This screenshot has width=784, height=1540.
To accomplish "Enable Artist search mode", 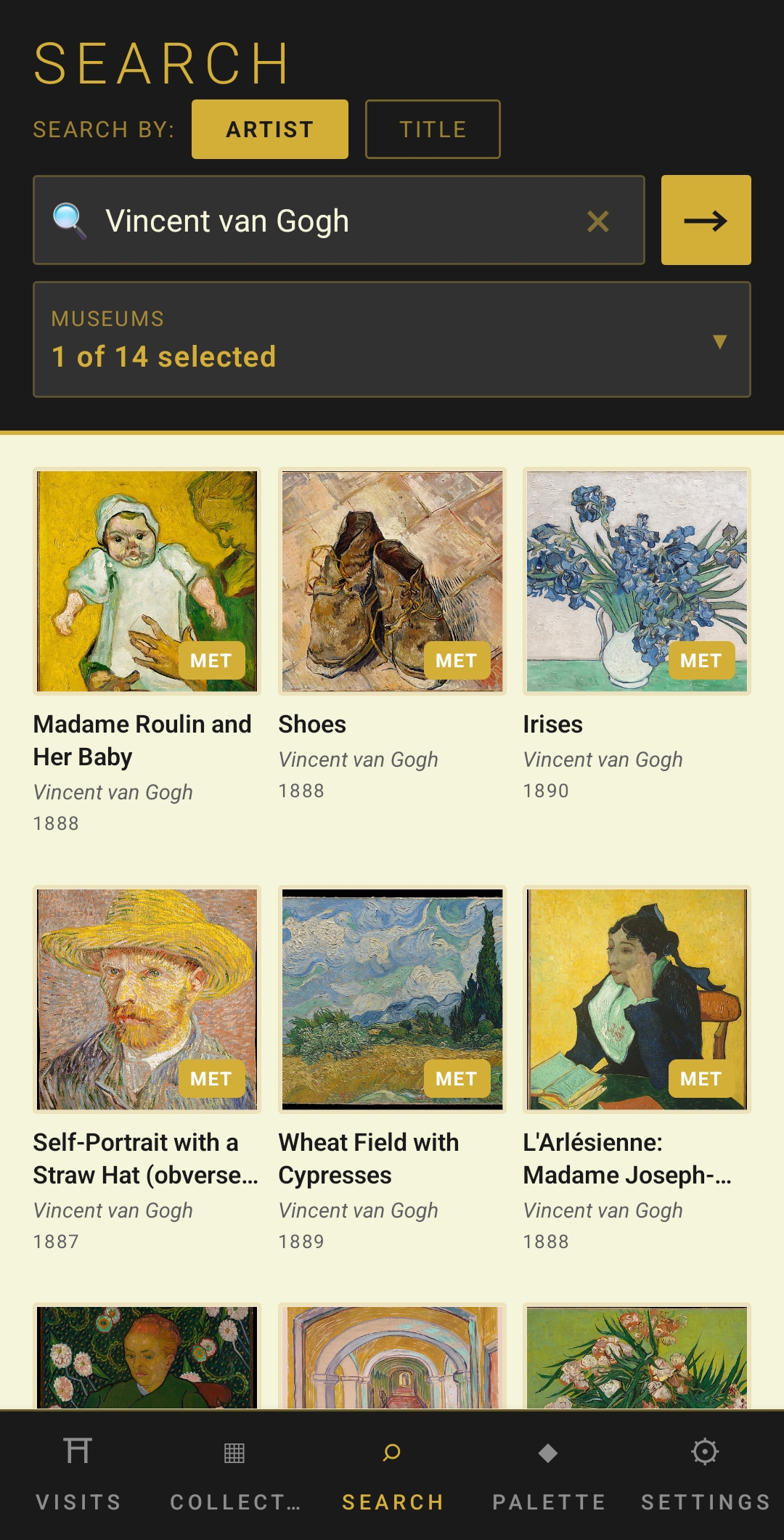I will coord(269,129).
